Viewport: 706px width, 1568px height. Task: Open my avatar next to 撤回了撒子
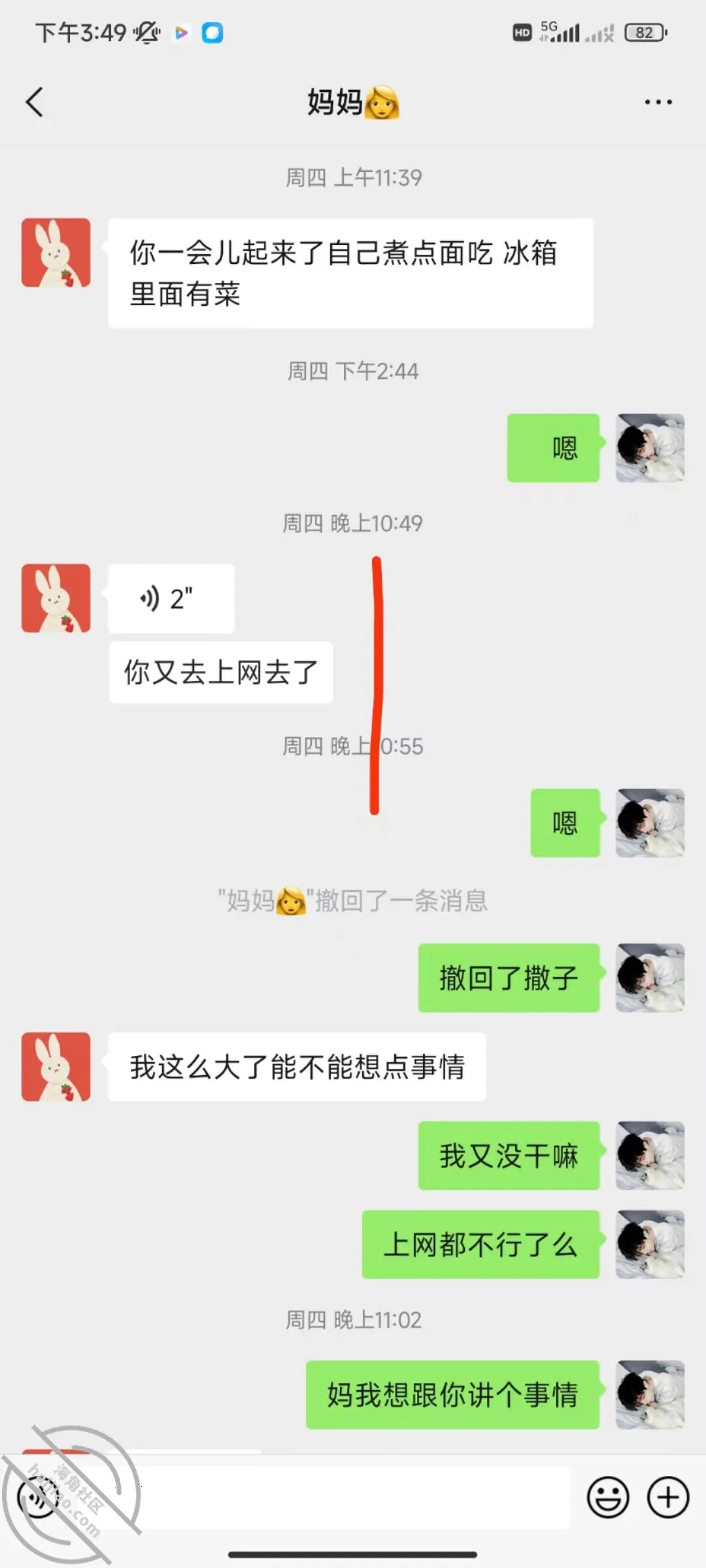coord(650,977)
